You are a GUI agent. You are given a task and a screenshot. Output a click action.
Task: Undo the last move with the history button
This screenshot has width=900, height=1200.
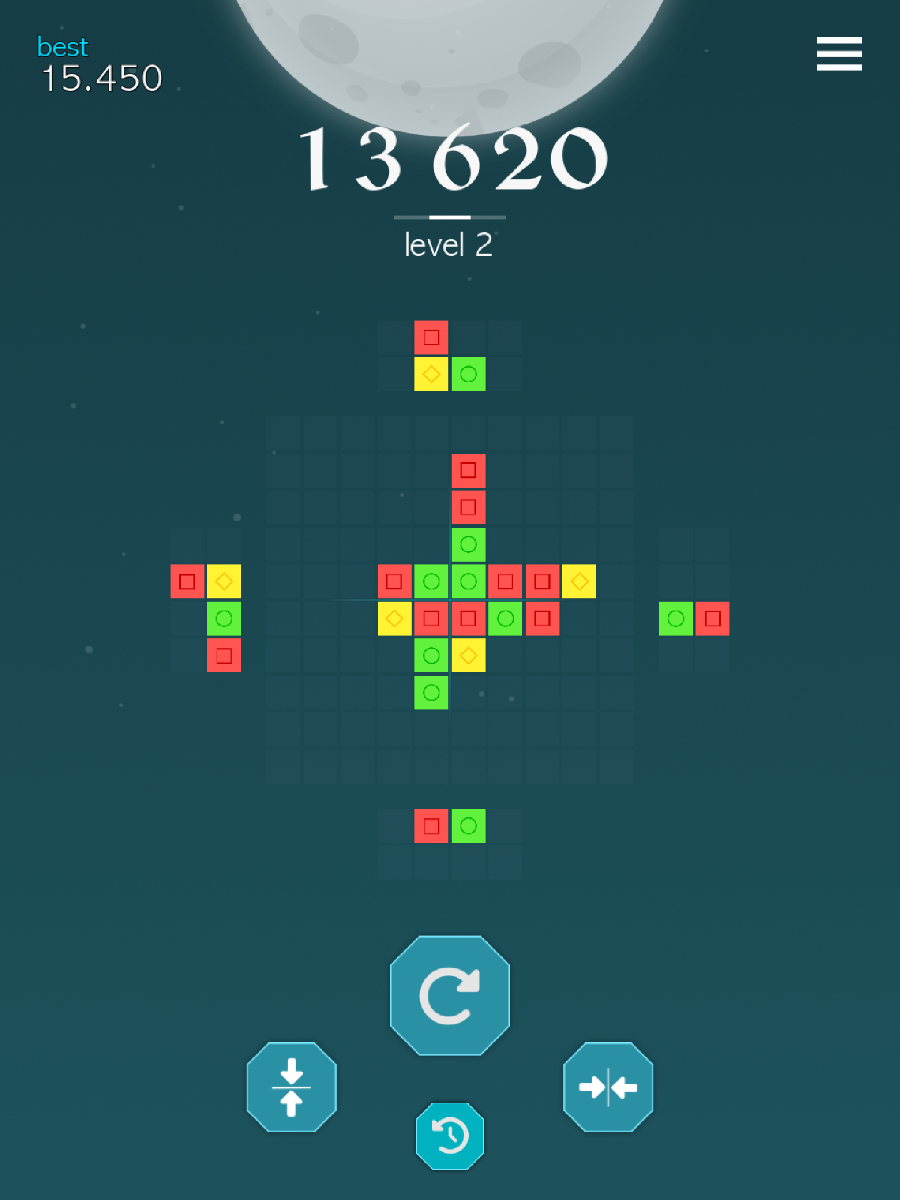point(450,1136)
